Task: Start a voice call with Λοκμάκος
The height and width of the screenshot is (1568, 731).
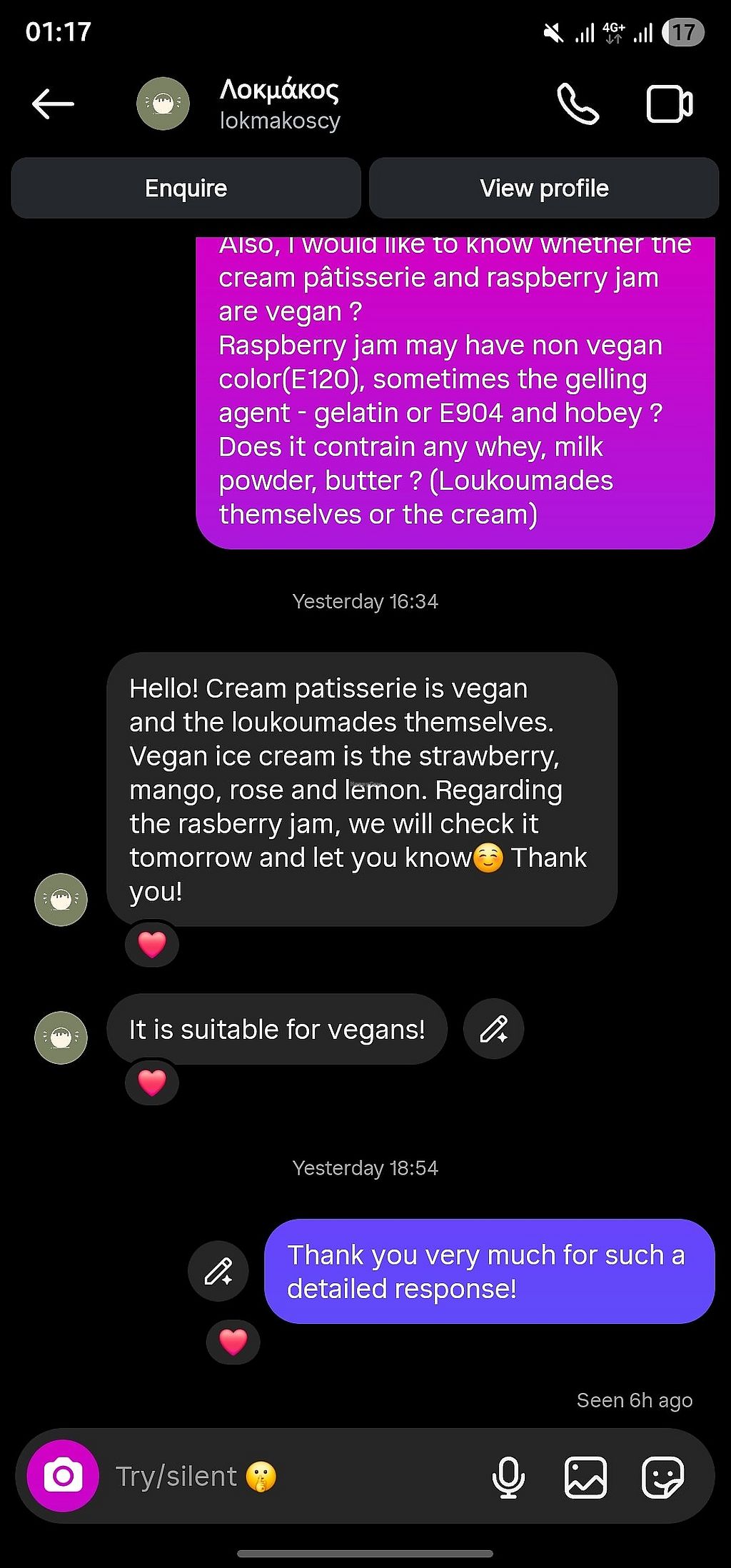Action: point(578,104)
